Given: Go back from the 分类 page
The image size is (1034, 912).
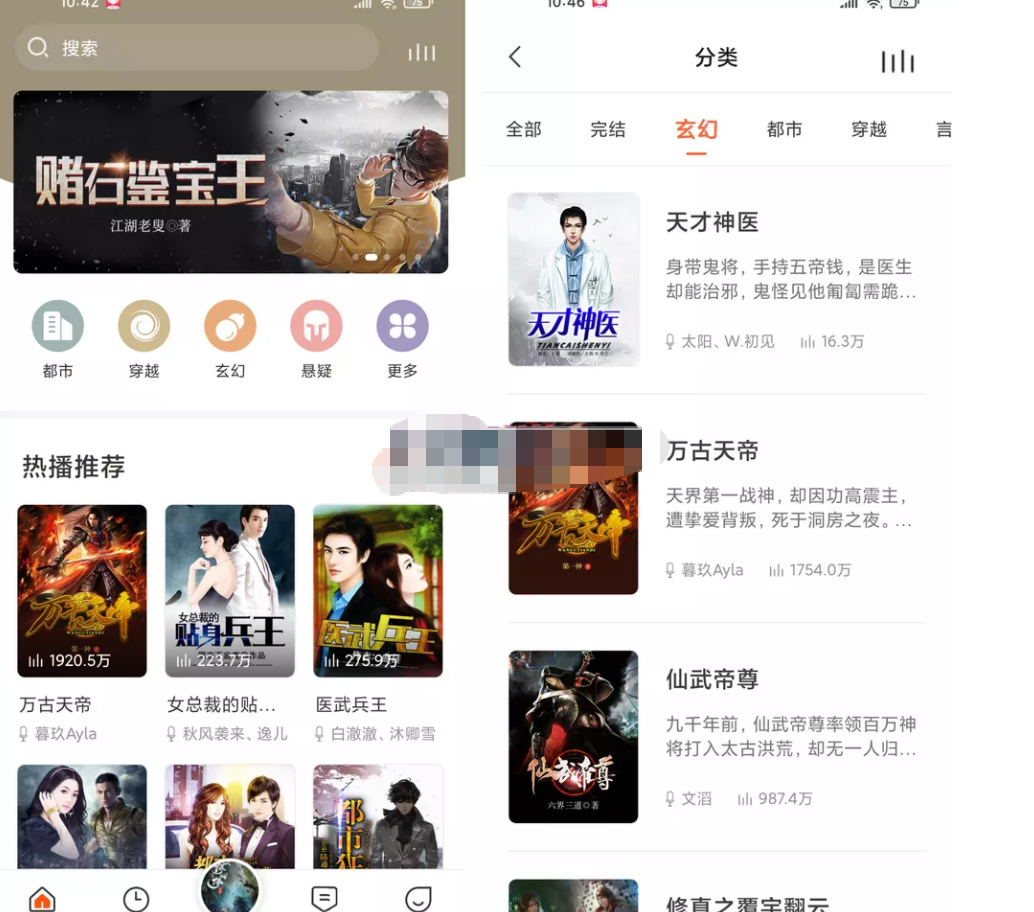Looking at the screenshot, I should point(515,57).
